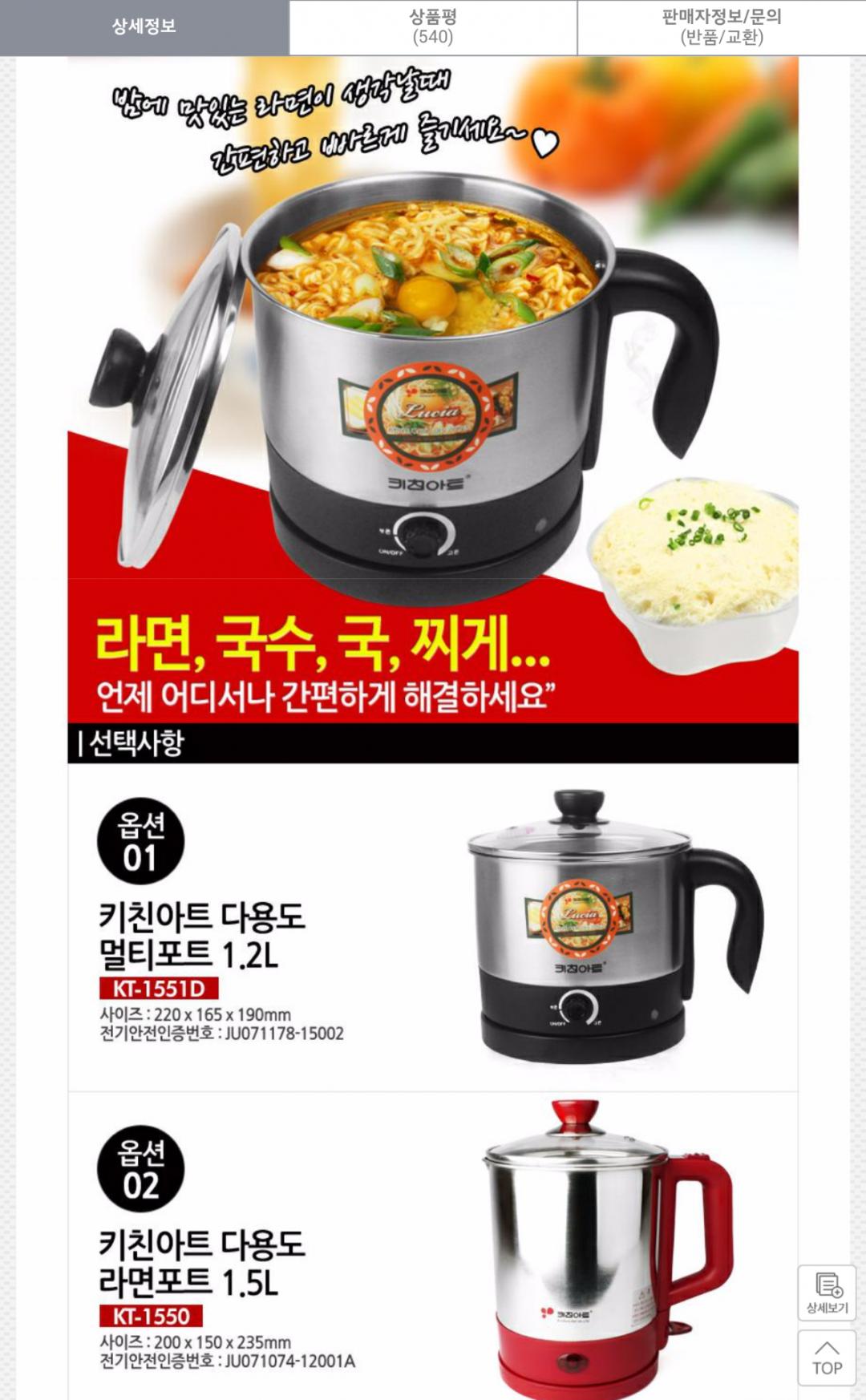The image size is (866, 1400).
Task: Open the 상품평 (540) reviews tab
Action: click(x=433, y=27)
